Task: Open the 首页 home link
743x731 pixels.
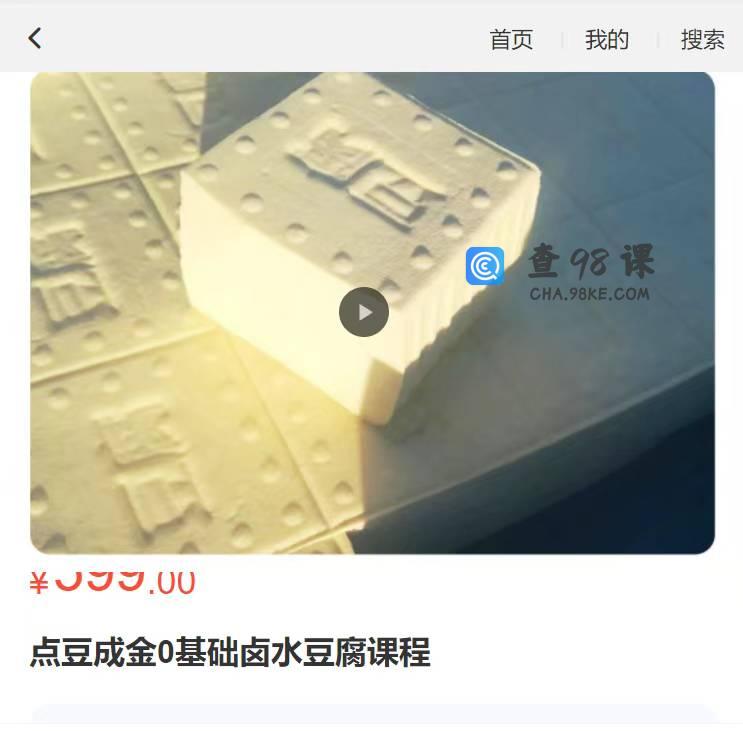Action: pyautogui.click(x=511, y=39)
